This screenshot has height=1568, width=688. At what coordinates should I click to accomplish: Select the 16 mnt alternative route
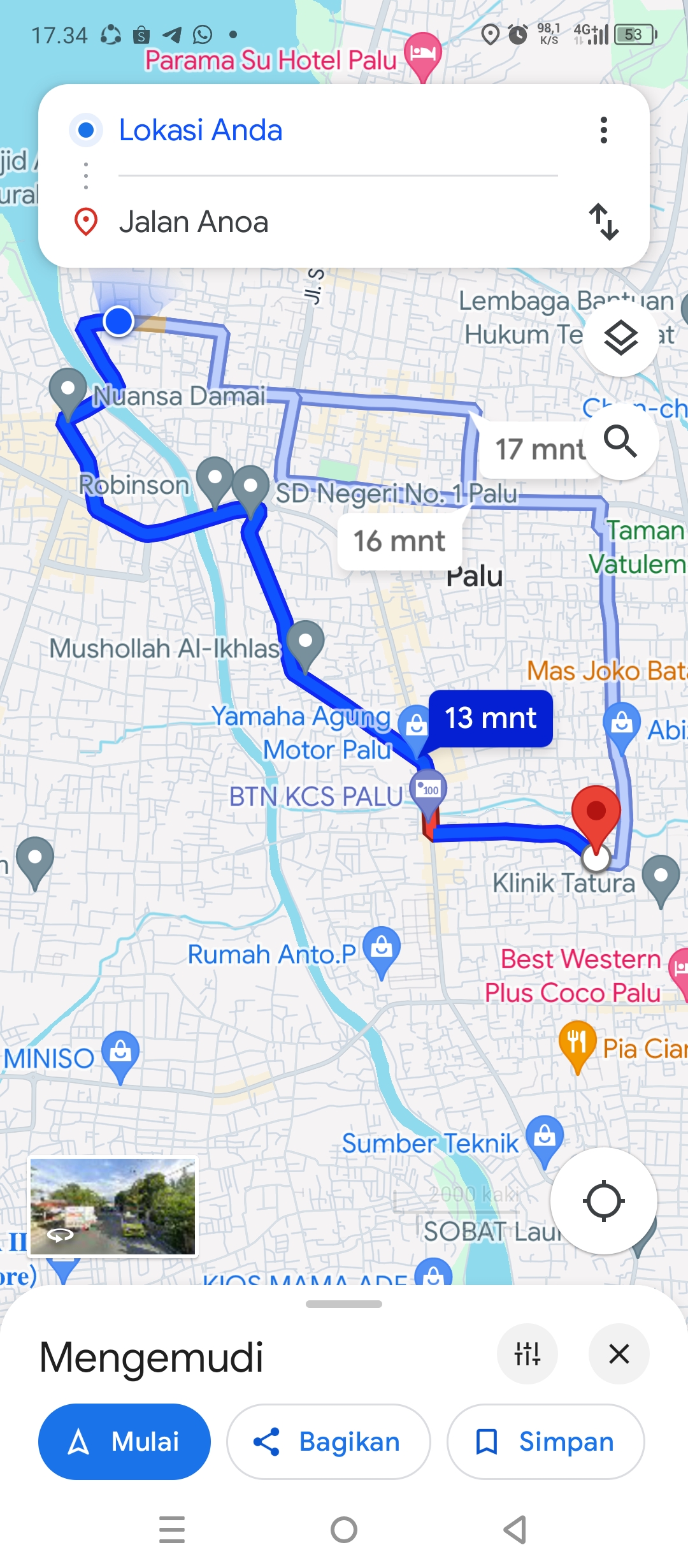click(x=399, y=541)
